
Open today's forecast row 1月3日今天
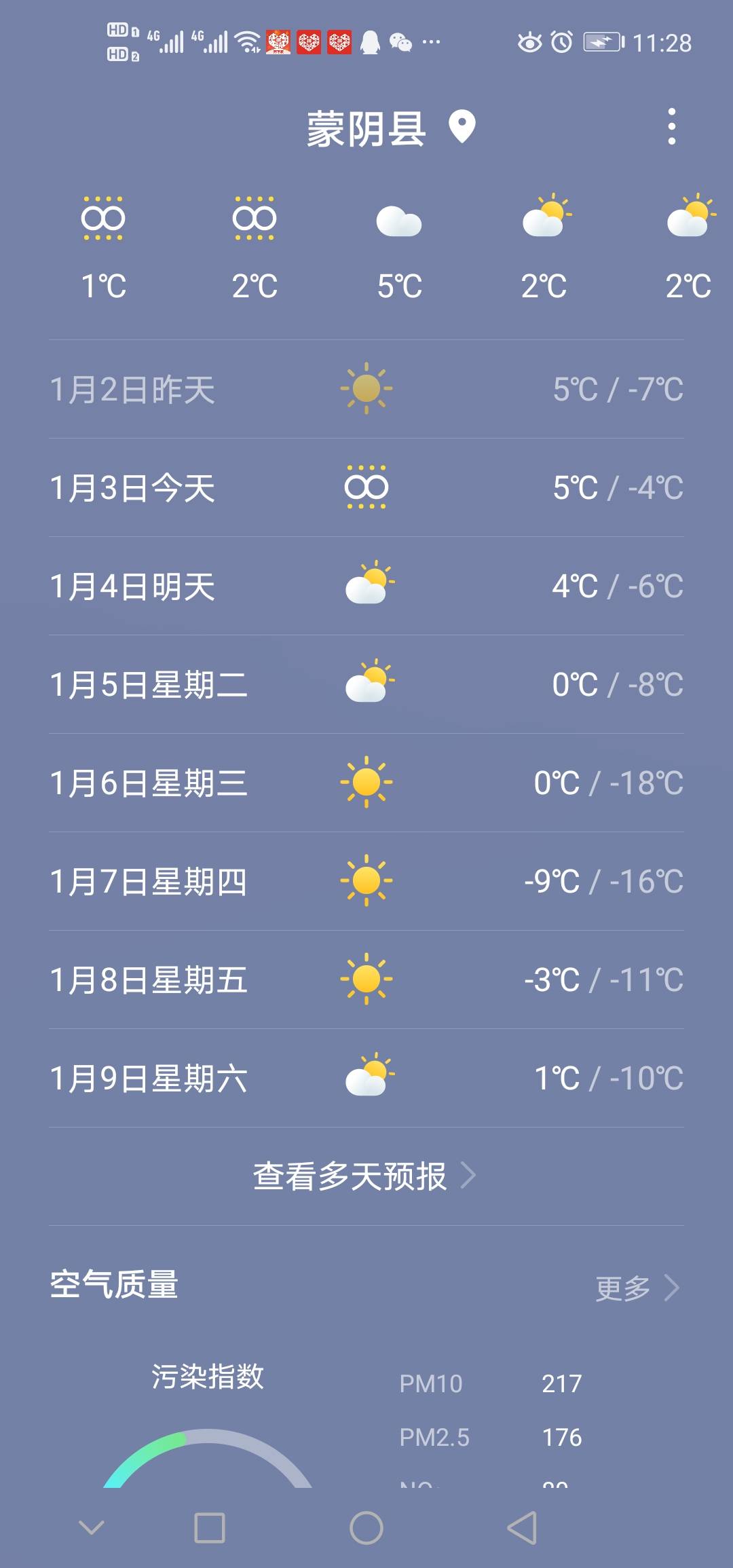coord(366,487)
